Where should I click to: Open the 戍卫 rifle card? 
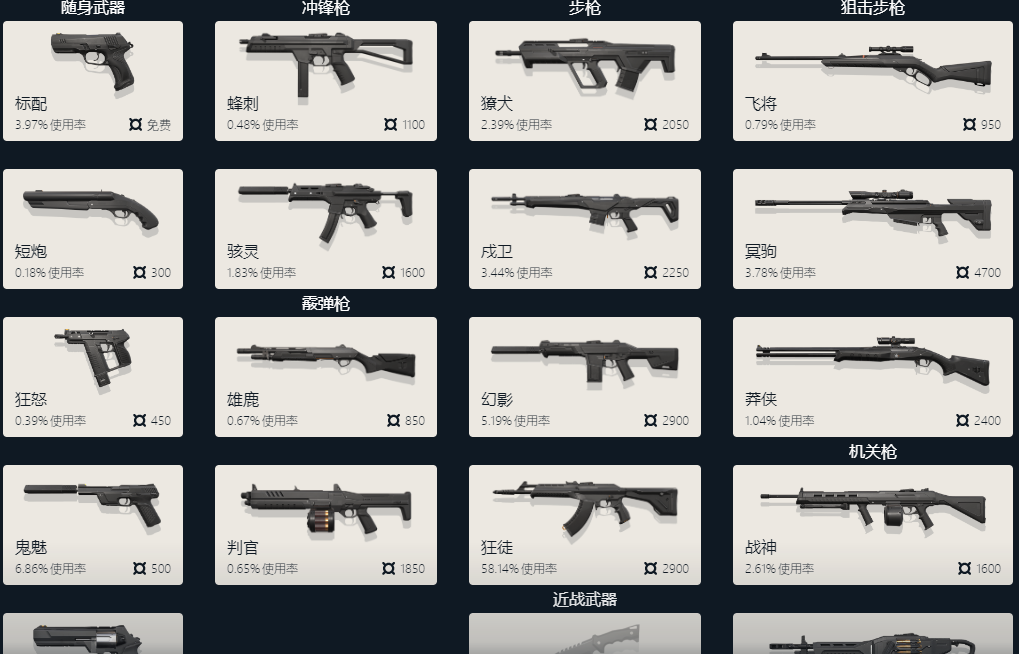(x=585, y=229)
